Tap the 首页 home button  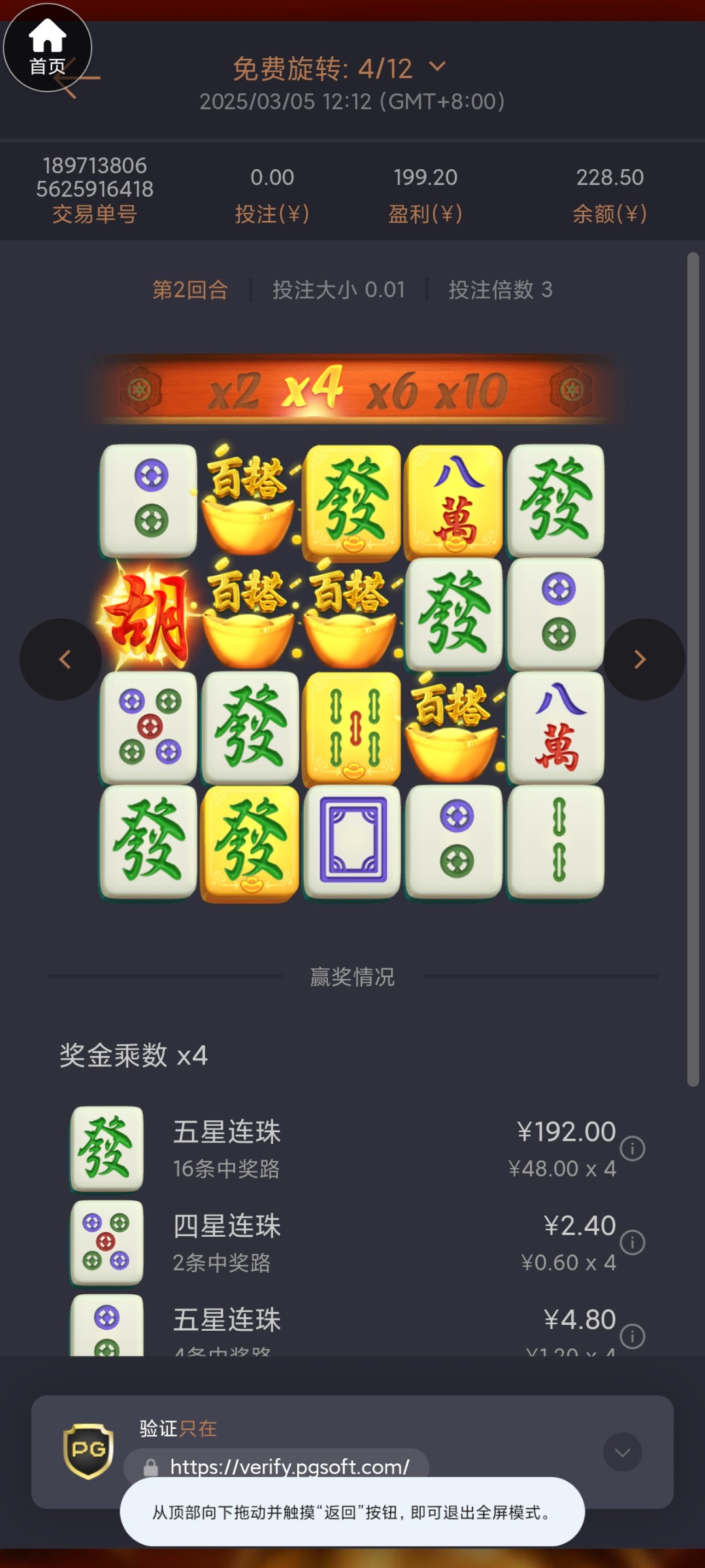pos(47,47)
